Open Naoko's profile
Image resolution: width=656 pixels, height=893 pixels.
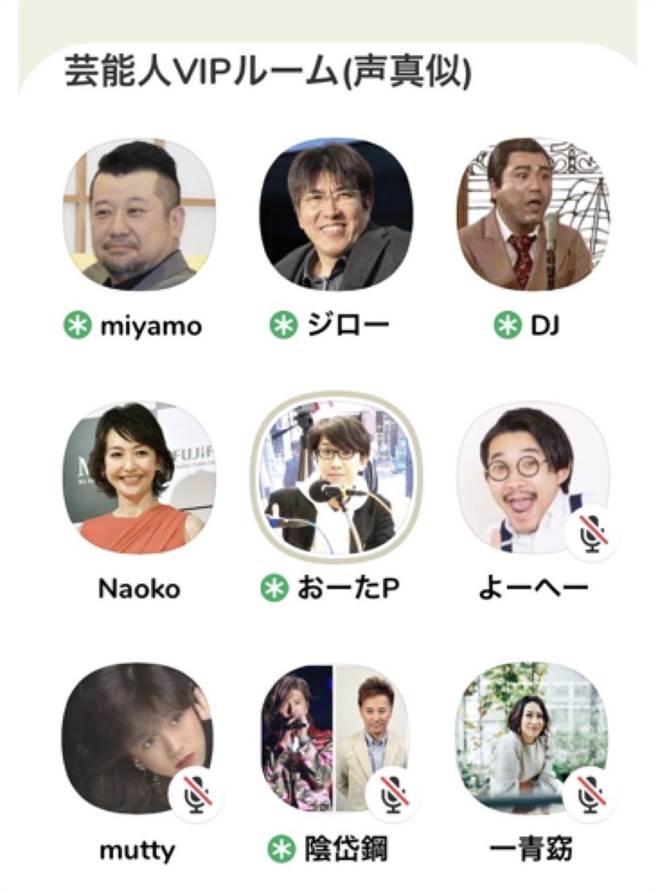pyautogui.click(x=139, y=477)
